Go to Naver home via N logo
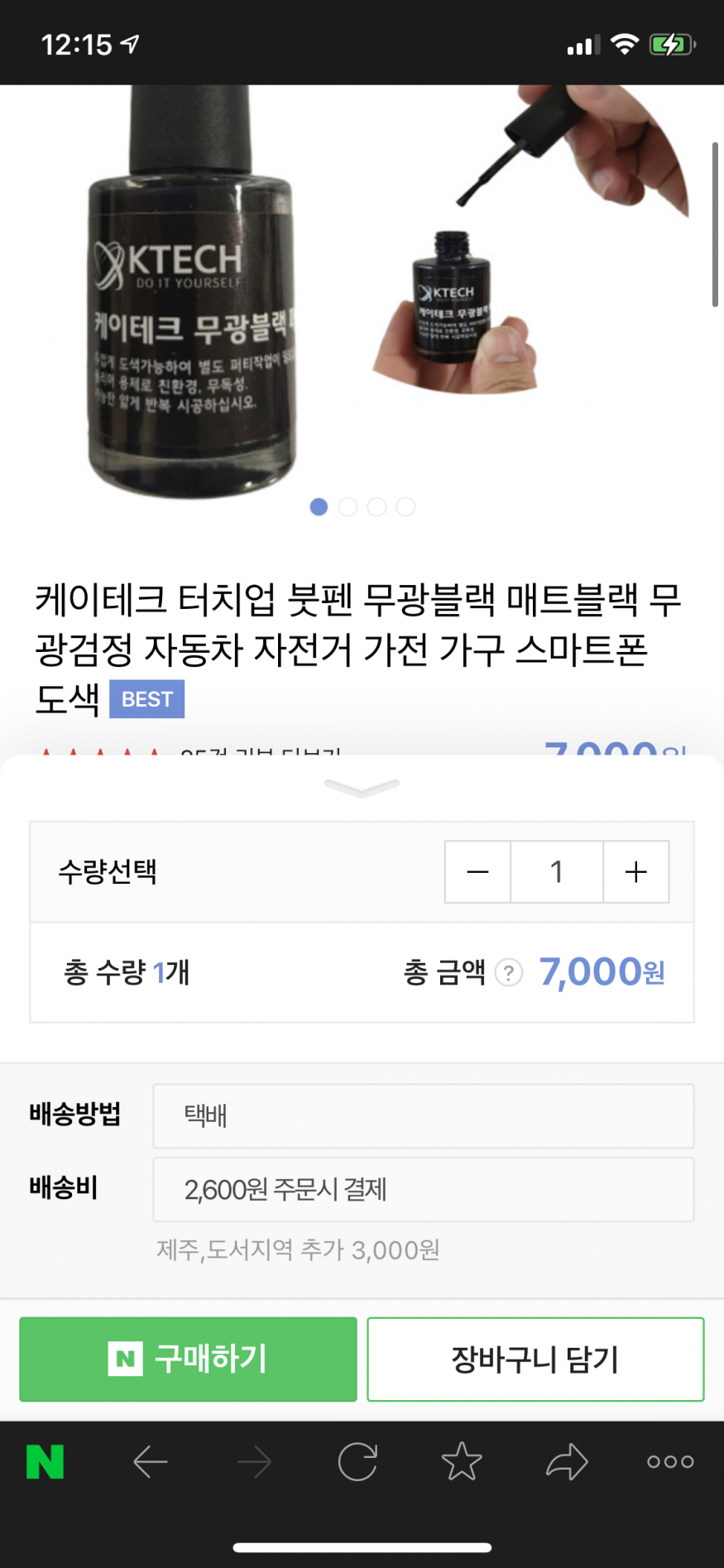Viewport: 724px width, 1568px height. point(46,1462)
